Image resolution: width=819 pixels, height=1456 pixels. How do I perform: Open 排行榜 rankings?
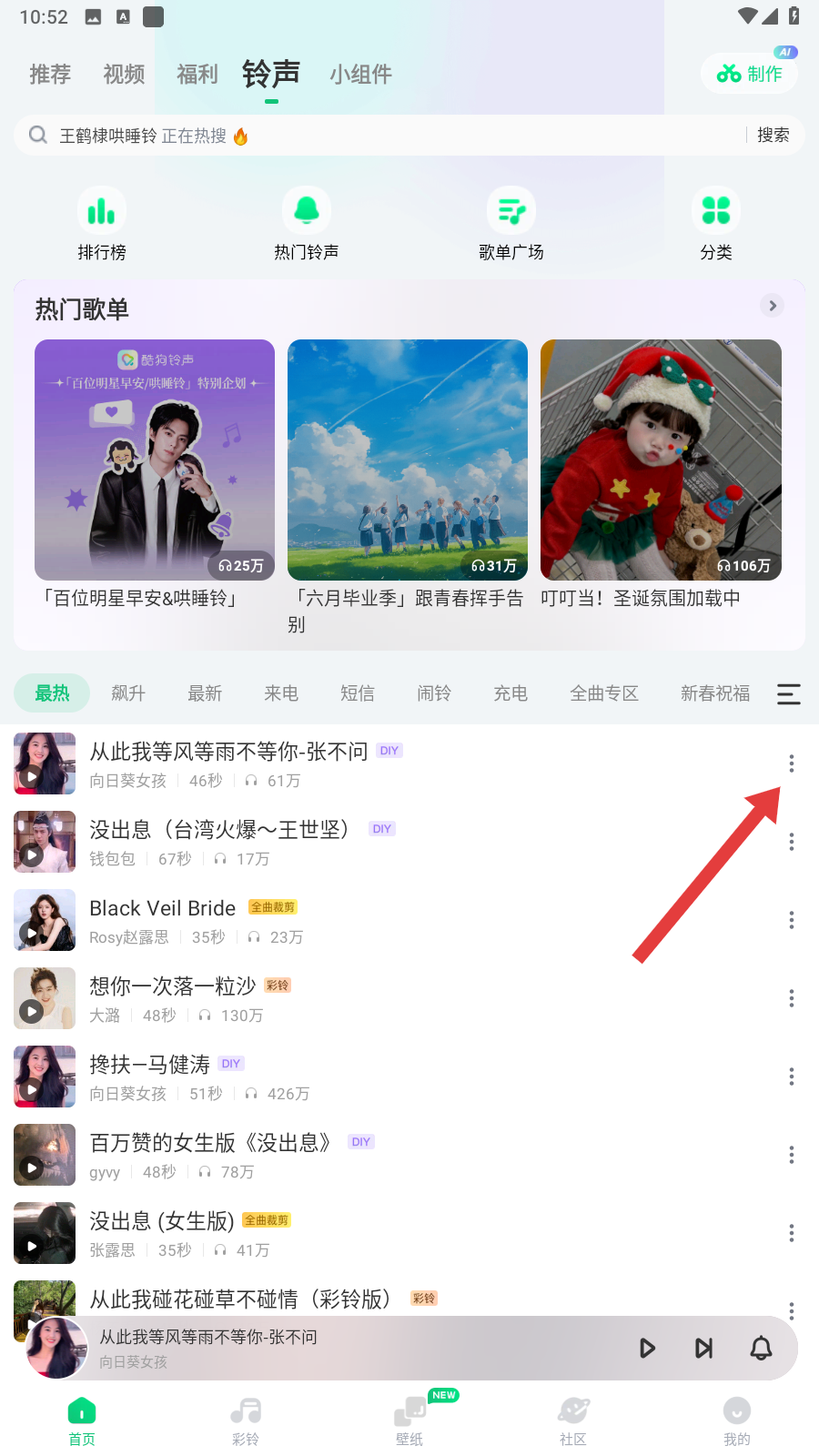102,224
